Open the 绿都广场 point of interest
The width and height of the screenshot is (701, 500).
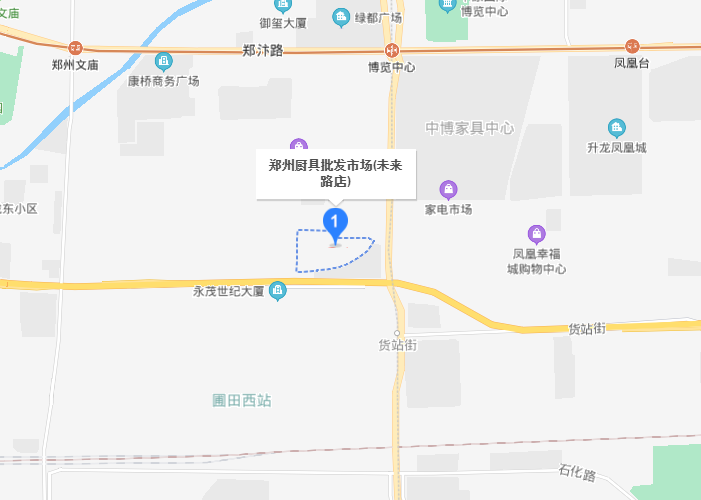pyautogui.click(x=342, y=17)
